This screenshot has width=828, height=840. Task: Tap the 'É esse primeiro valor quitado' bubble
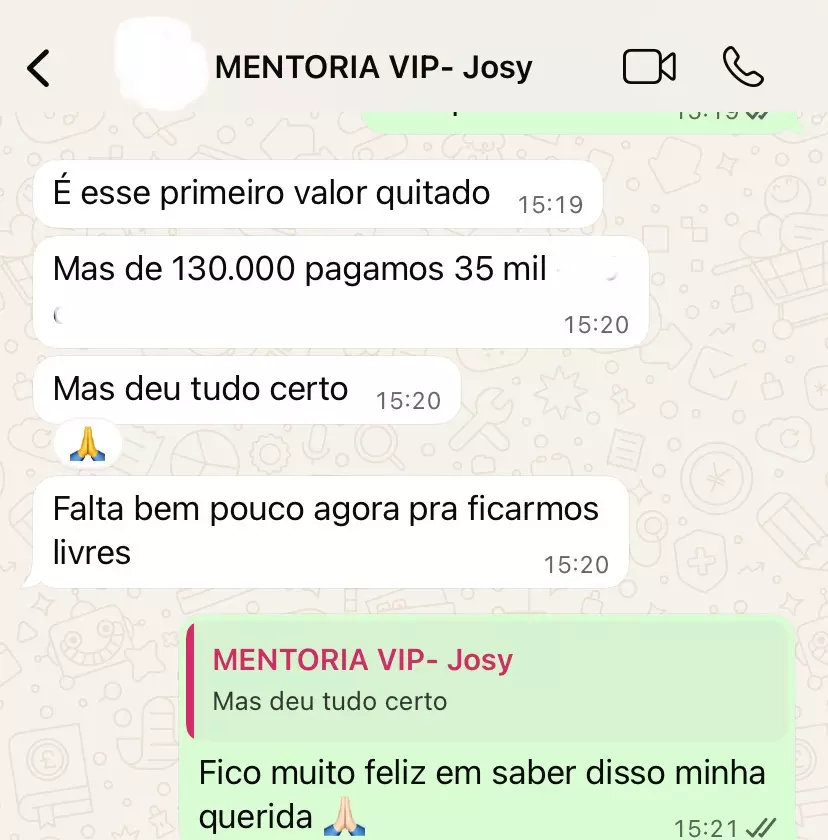pos(270,193)
